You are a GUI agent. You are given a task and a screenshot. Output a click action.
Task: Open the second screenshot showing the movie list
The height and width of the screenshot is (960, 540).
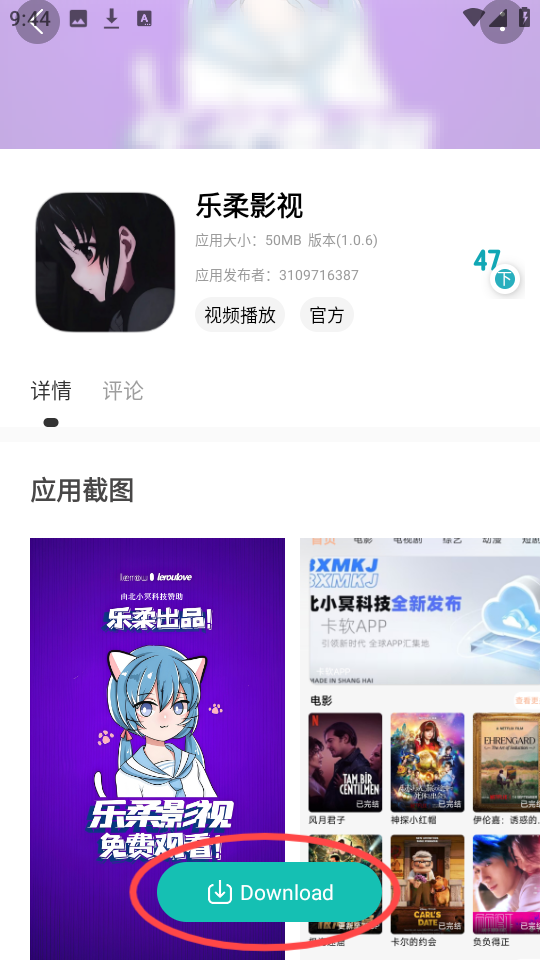(420, 748)
